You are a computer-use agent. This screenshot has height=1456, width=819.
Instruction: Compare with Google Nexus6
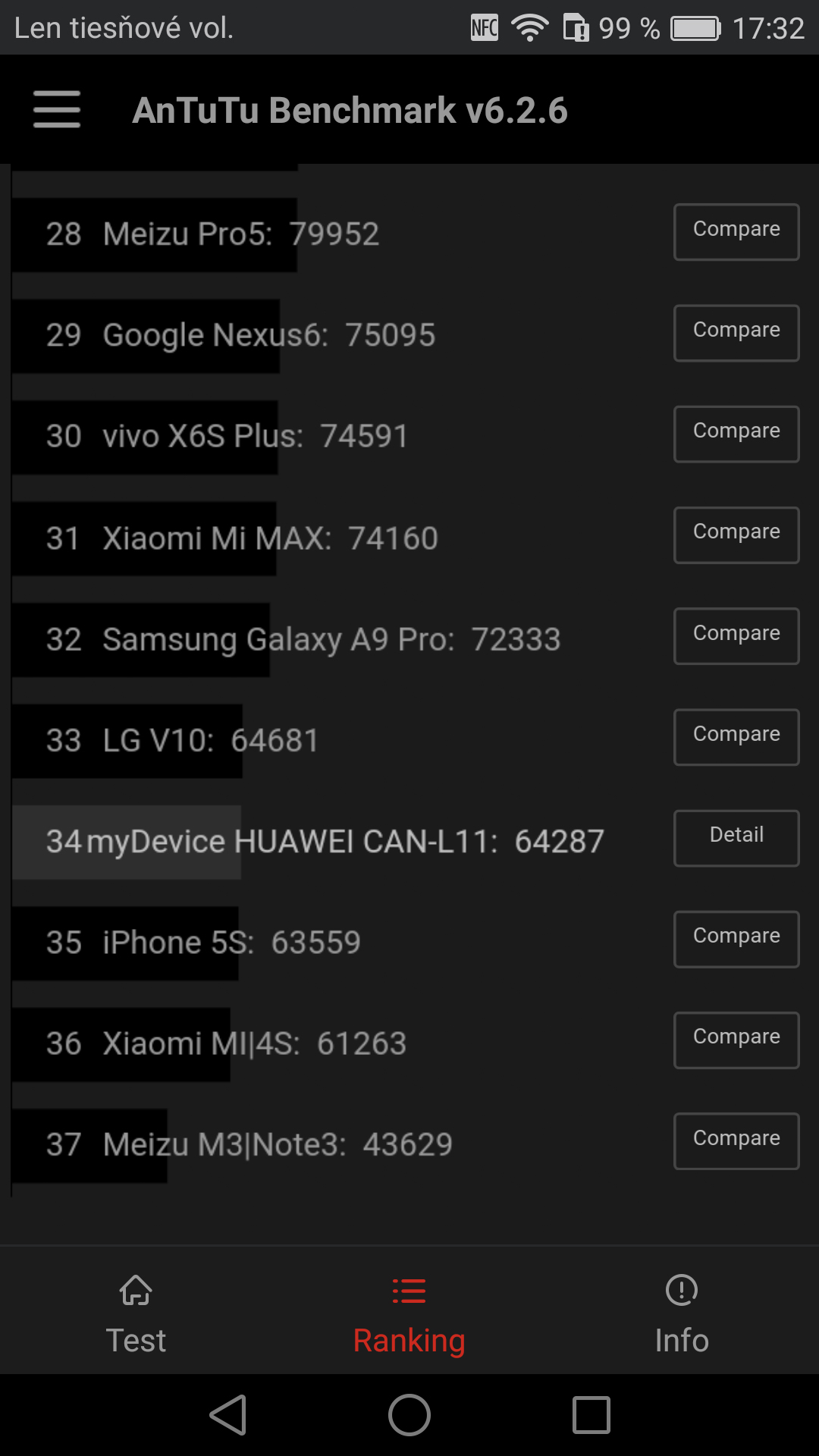click(736, 333)
